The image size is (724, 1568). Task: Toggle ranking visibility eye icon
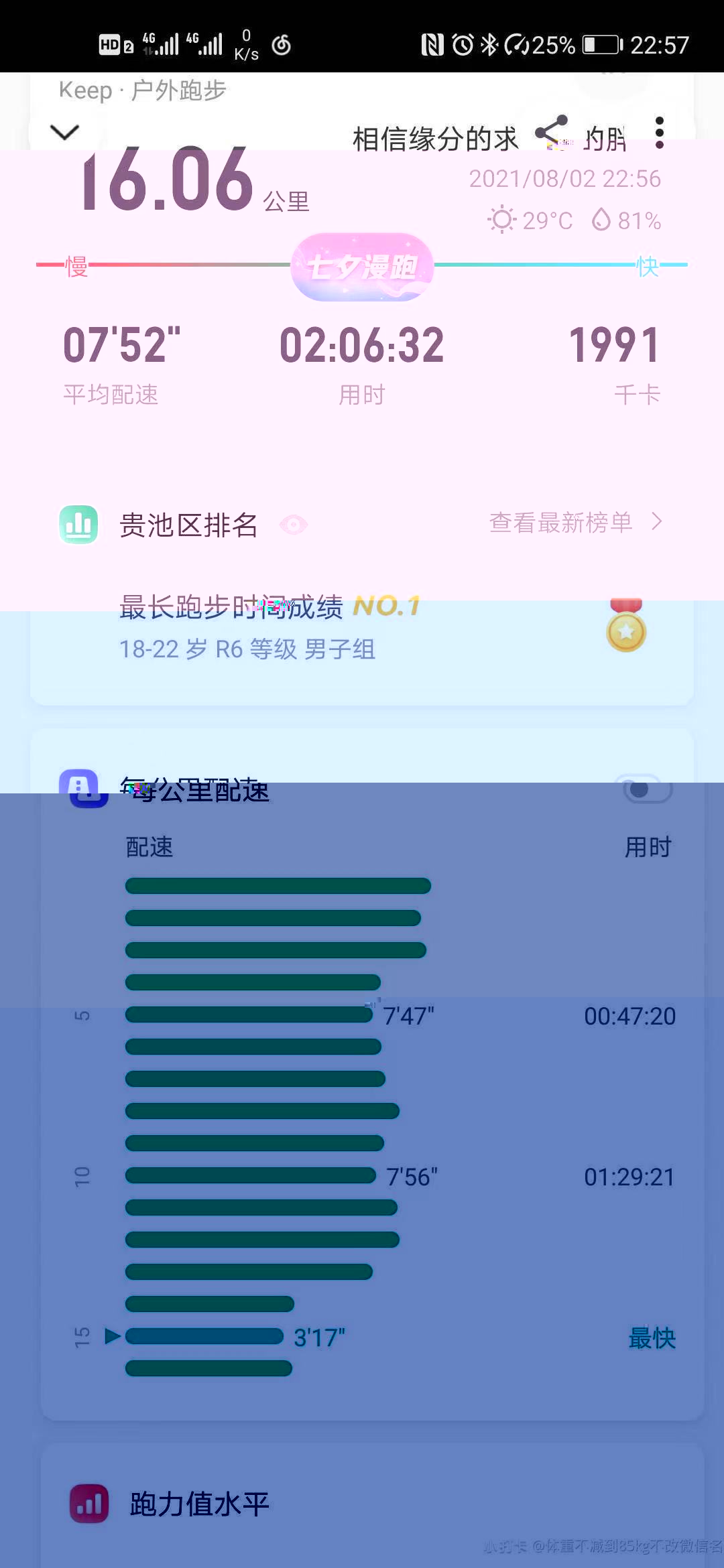point(293,525)
